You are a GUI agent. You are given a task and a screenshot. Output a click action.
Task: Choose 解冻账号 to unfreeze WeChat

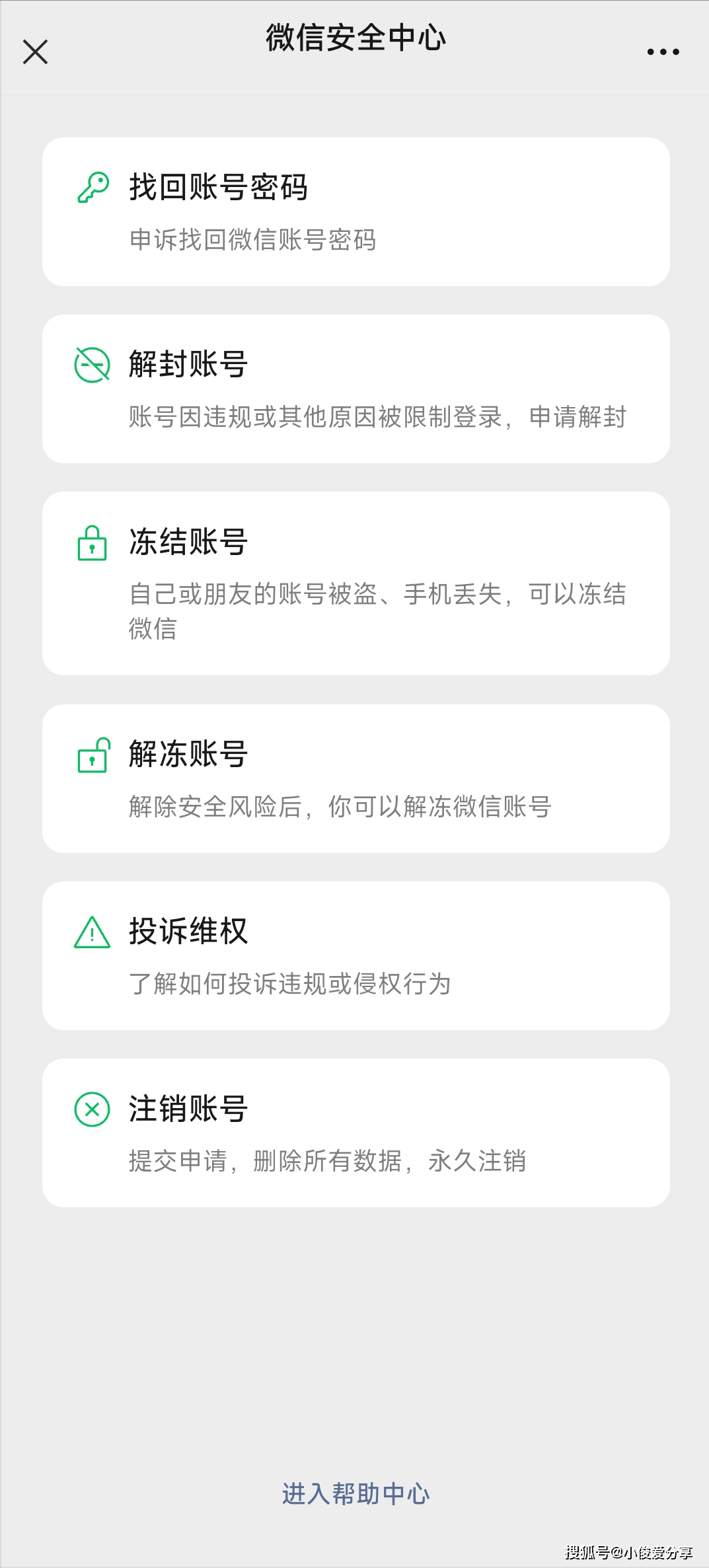click(x=354, y=780)
